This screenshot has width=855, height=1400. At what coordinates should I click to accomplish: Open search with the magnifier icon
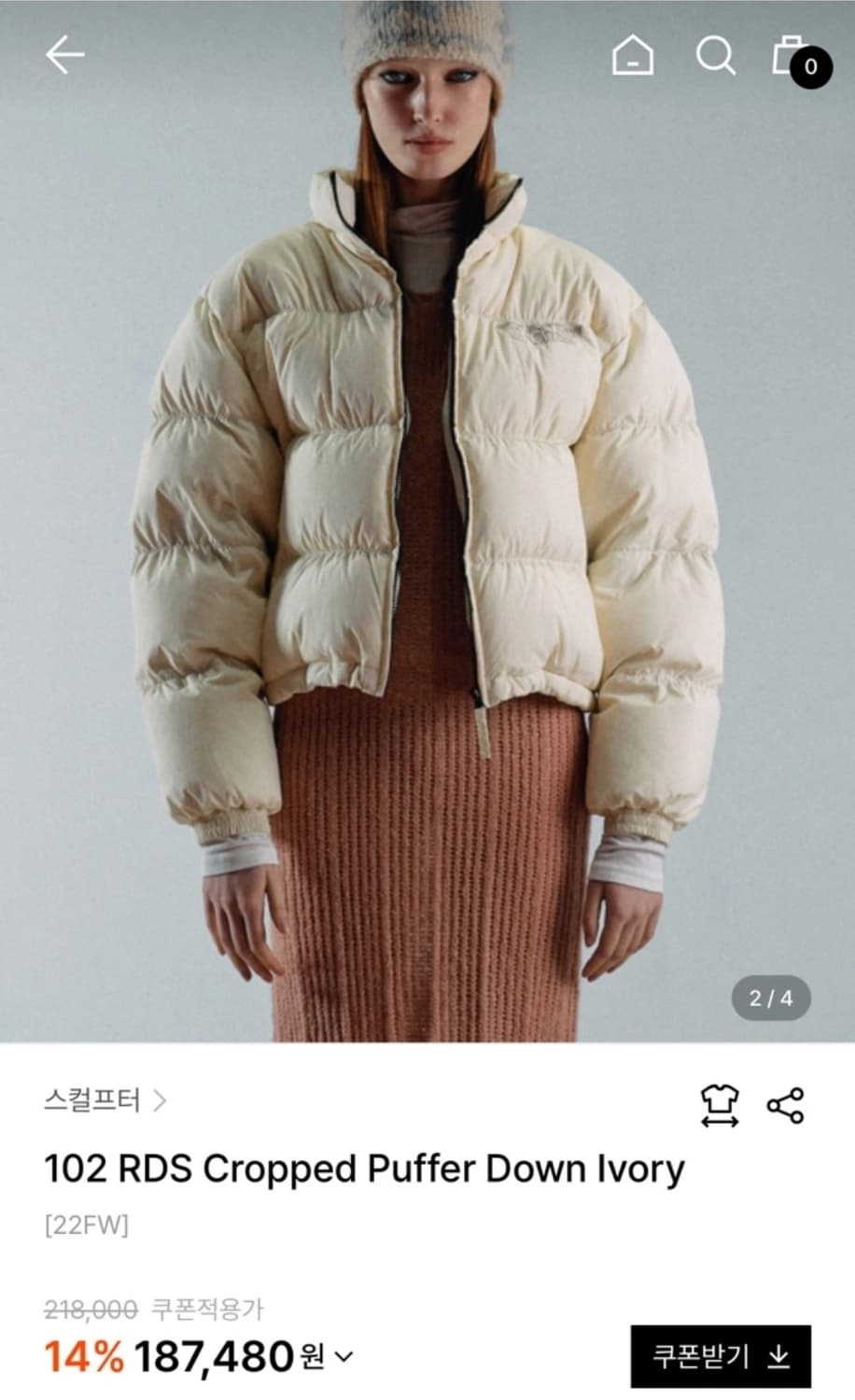pos(717,58)
